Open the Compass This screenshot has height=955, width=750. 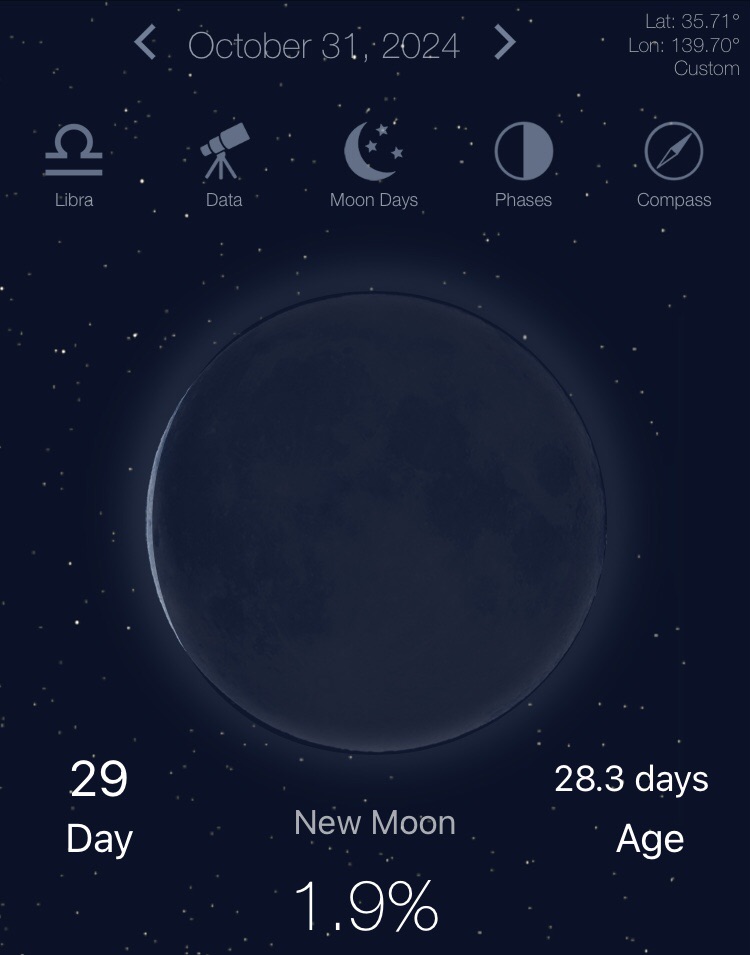pyautogui.click(x=673, y=165)
